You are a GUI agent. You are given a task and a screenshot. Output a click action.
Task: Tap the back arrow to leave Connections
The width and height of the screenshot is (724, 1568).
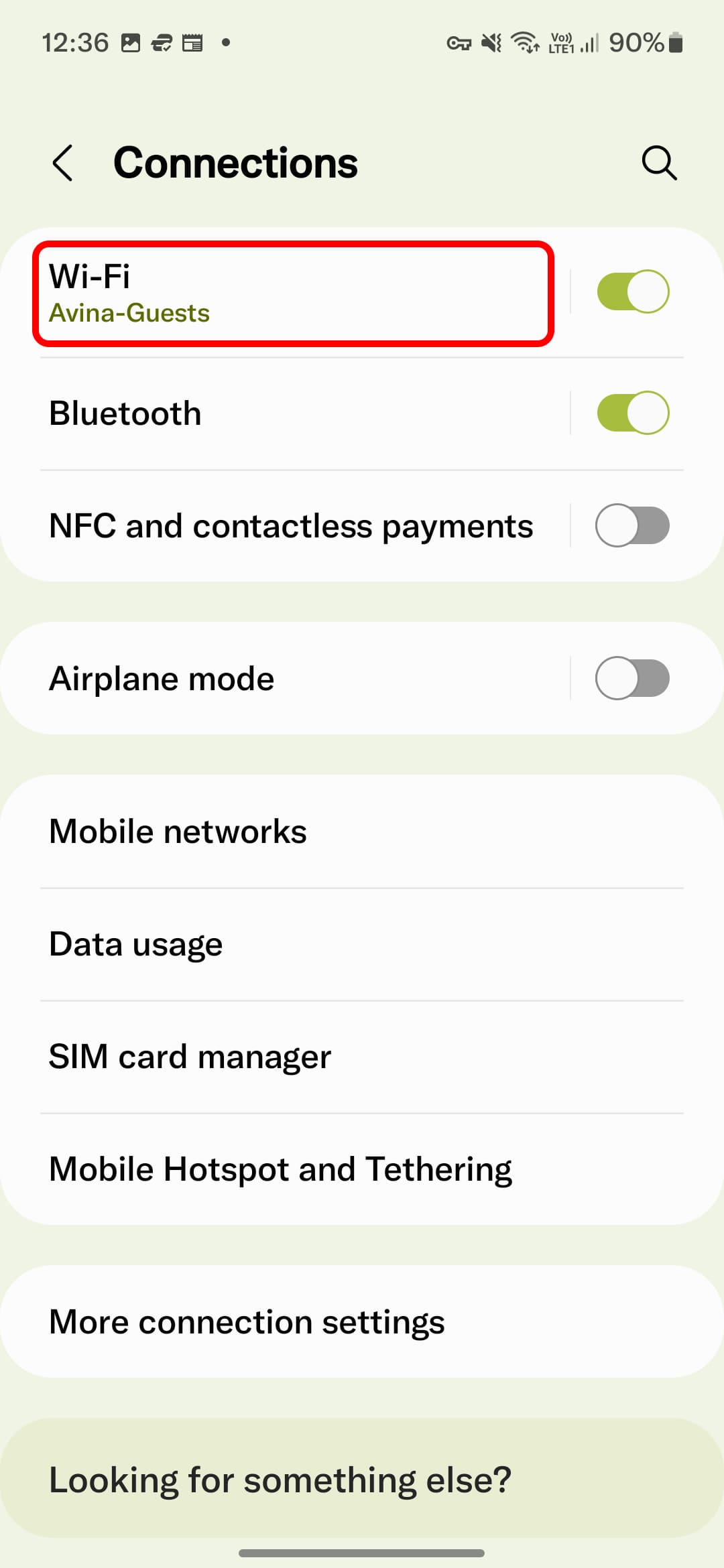pos(62,162)
